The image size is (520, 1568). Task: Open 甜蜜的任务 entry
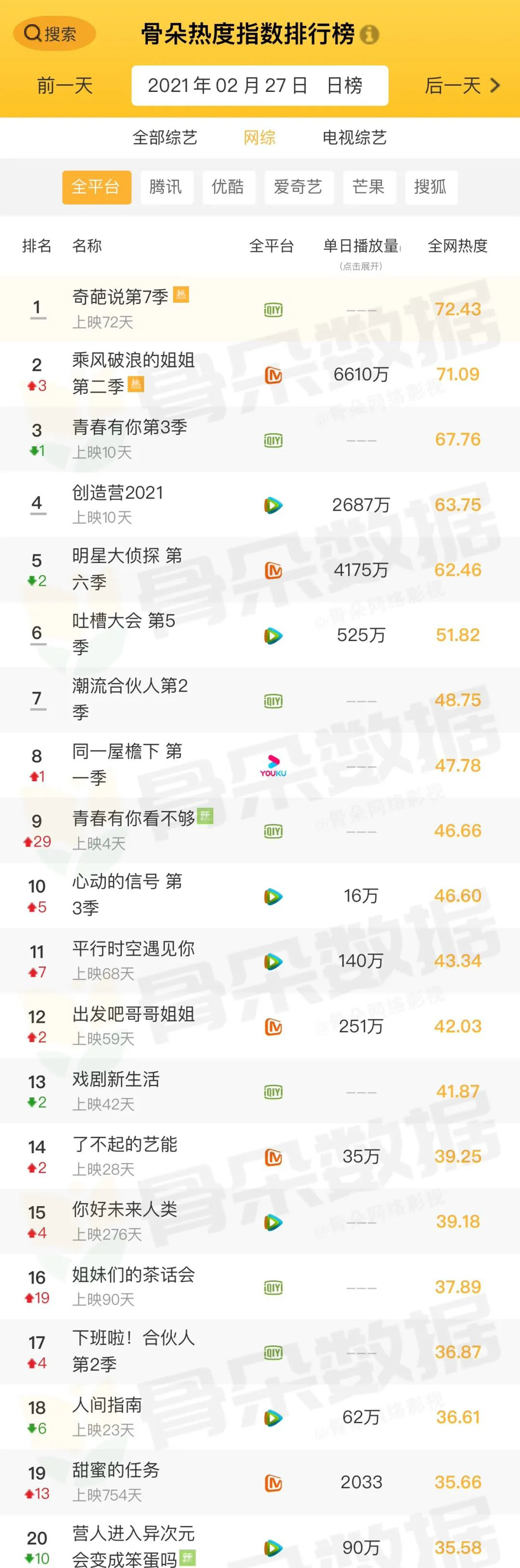tap(116, 1470)
